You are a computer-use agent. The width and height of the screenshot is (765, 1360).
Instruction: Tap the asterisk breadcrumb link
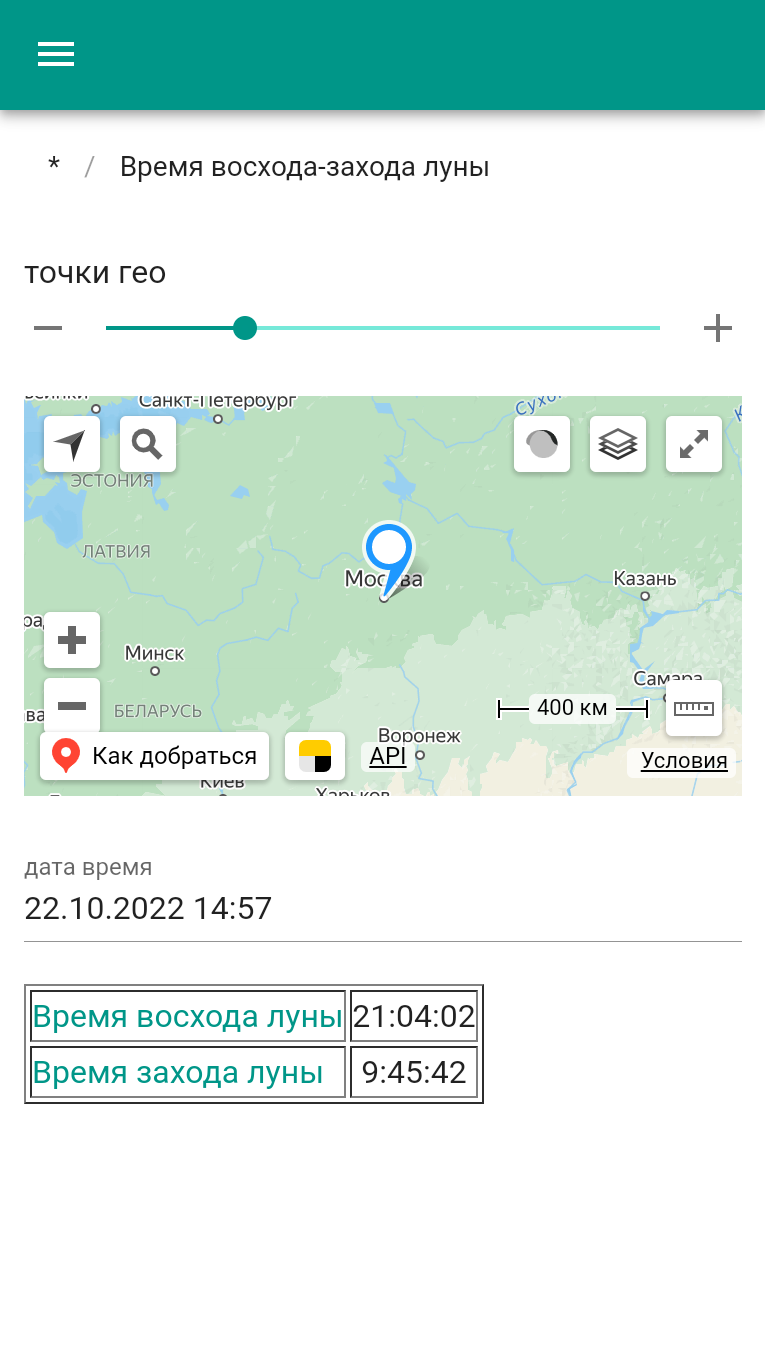54,167
